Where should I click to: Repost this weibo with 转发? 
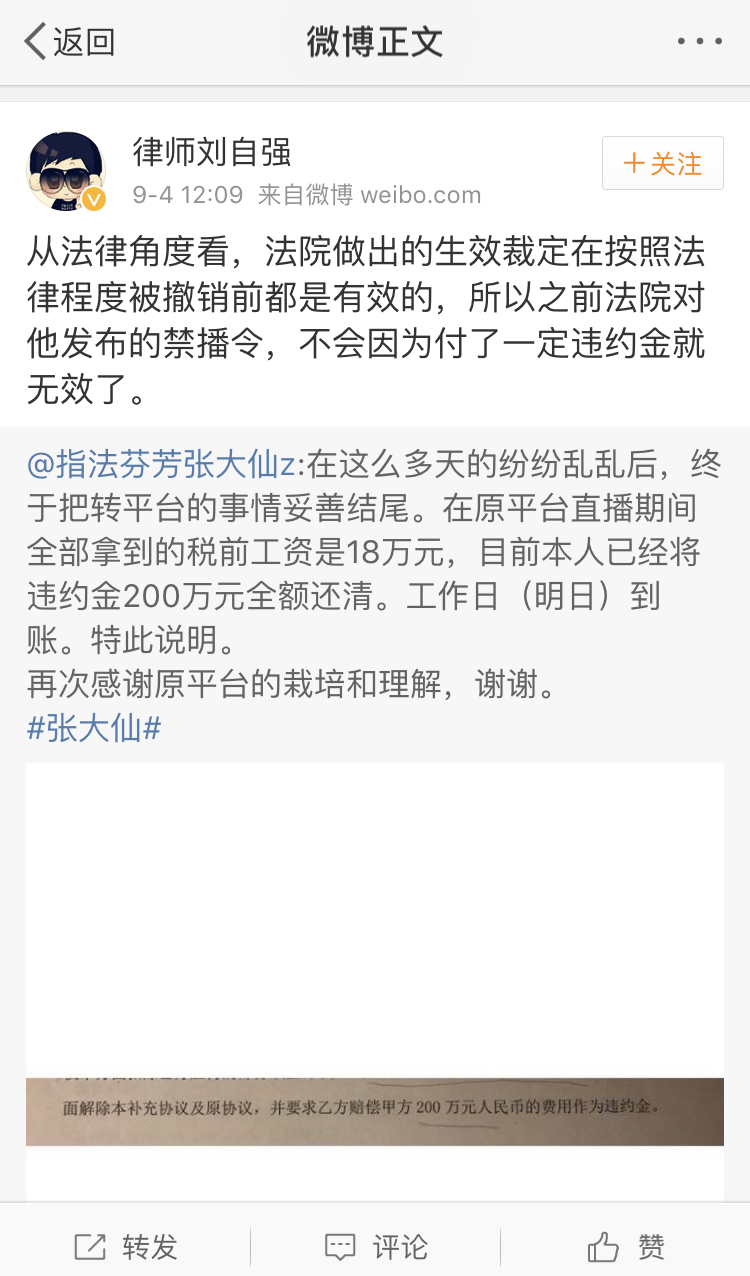click(x=126, y=1246)
